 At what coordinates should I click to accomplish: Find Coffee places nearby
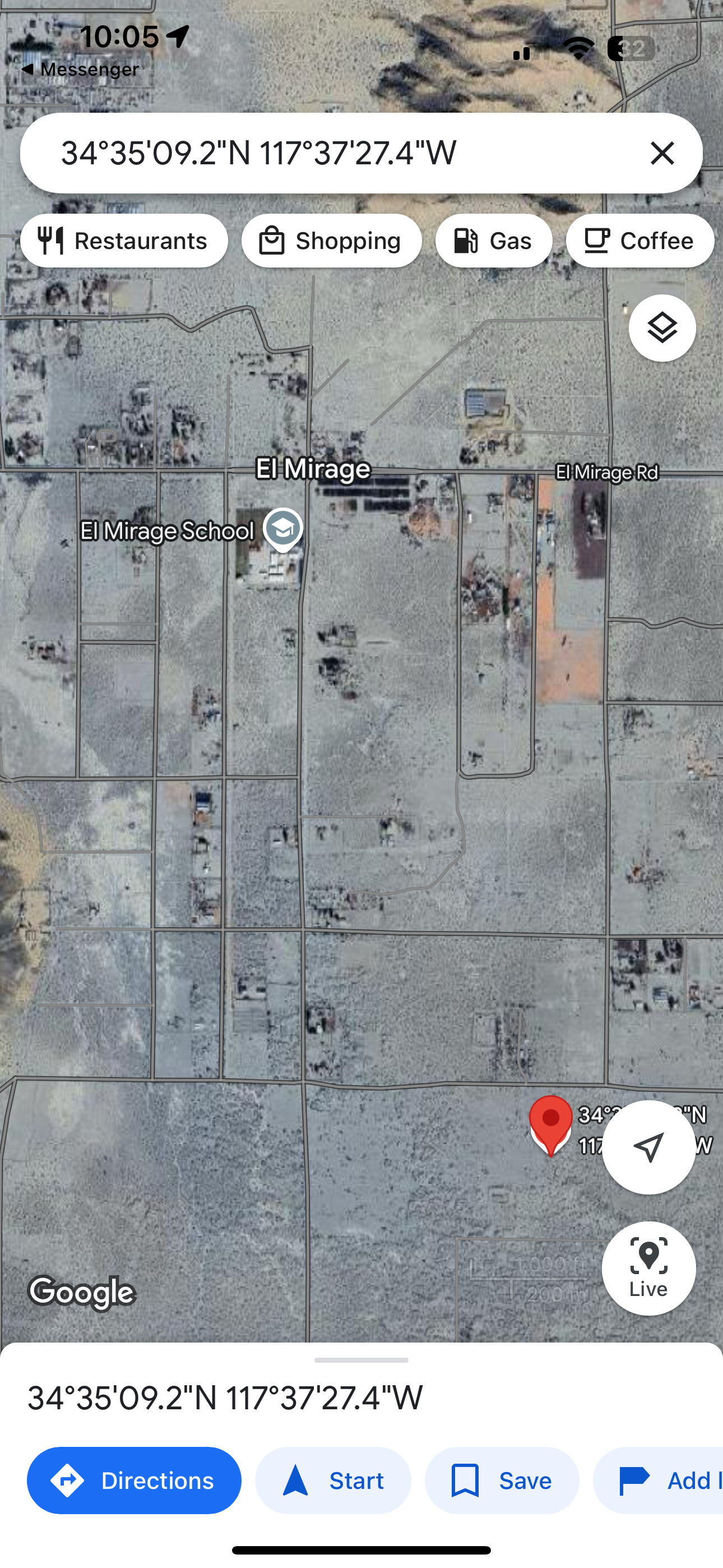(639, 241)
